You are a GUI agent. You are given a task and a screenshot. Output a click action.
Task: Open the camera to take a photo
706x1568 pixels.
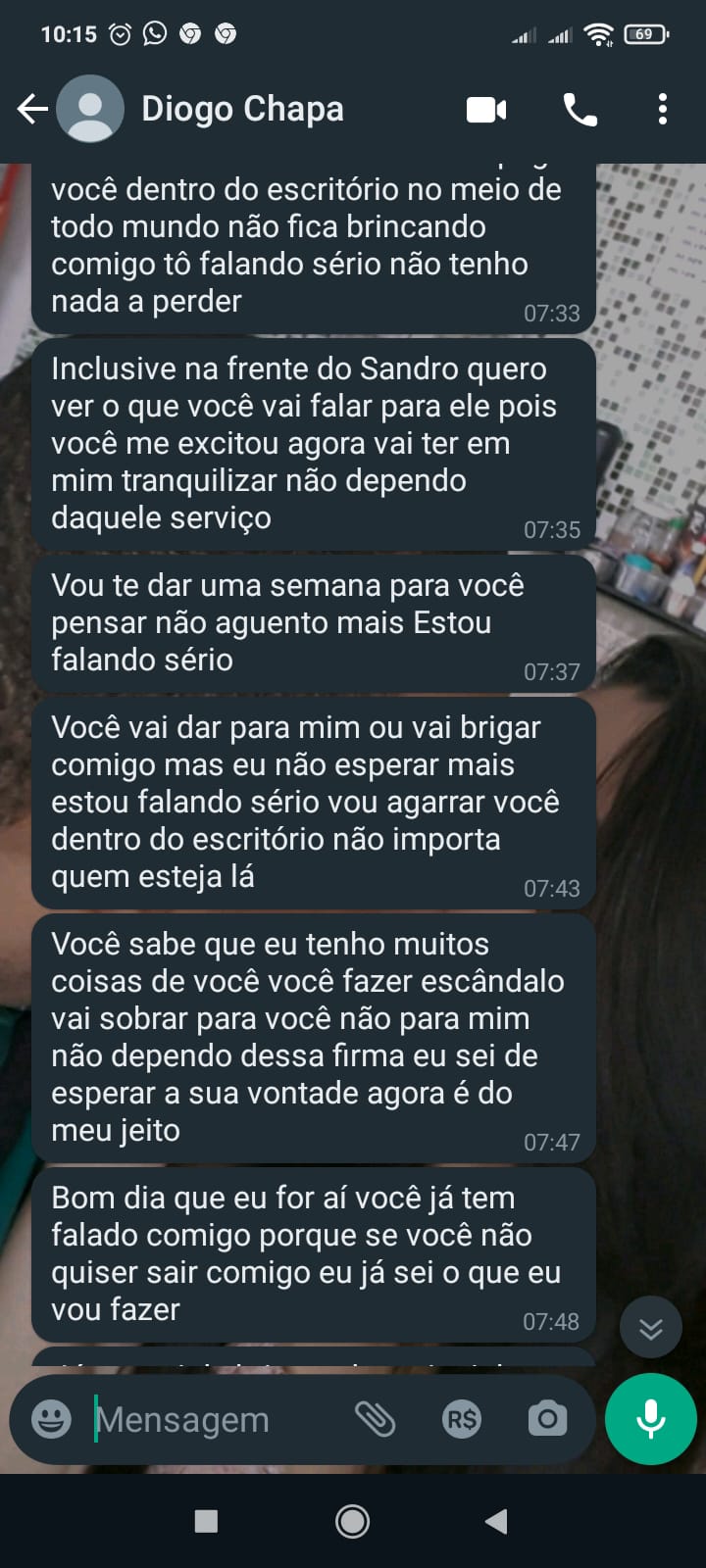[547, 1419]
